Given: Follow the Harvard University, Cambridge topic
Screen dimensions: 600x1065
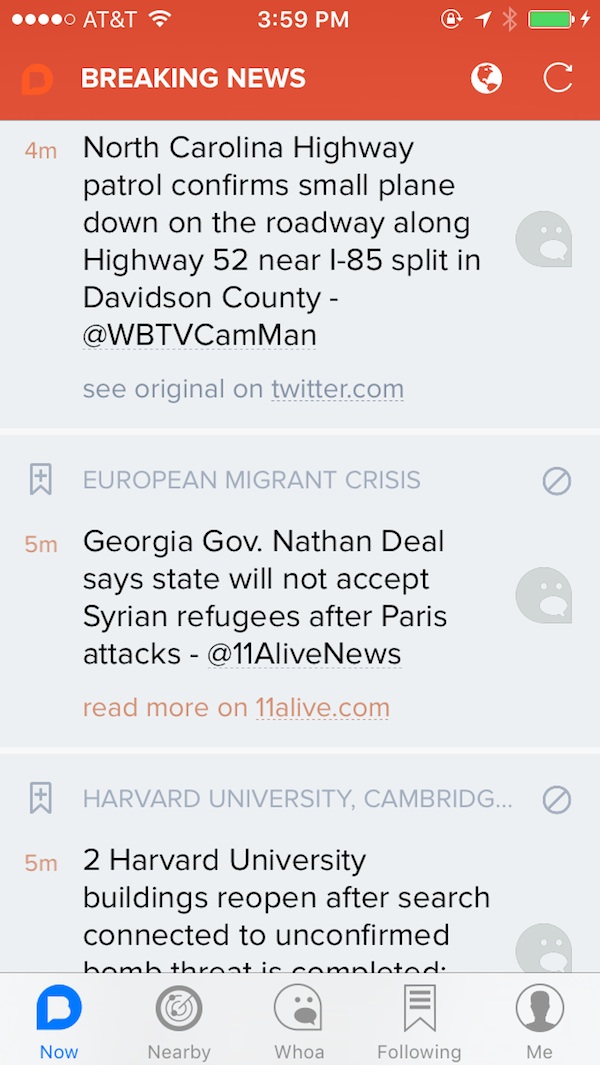Looking at the screenshot, I should (40, 798).
